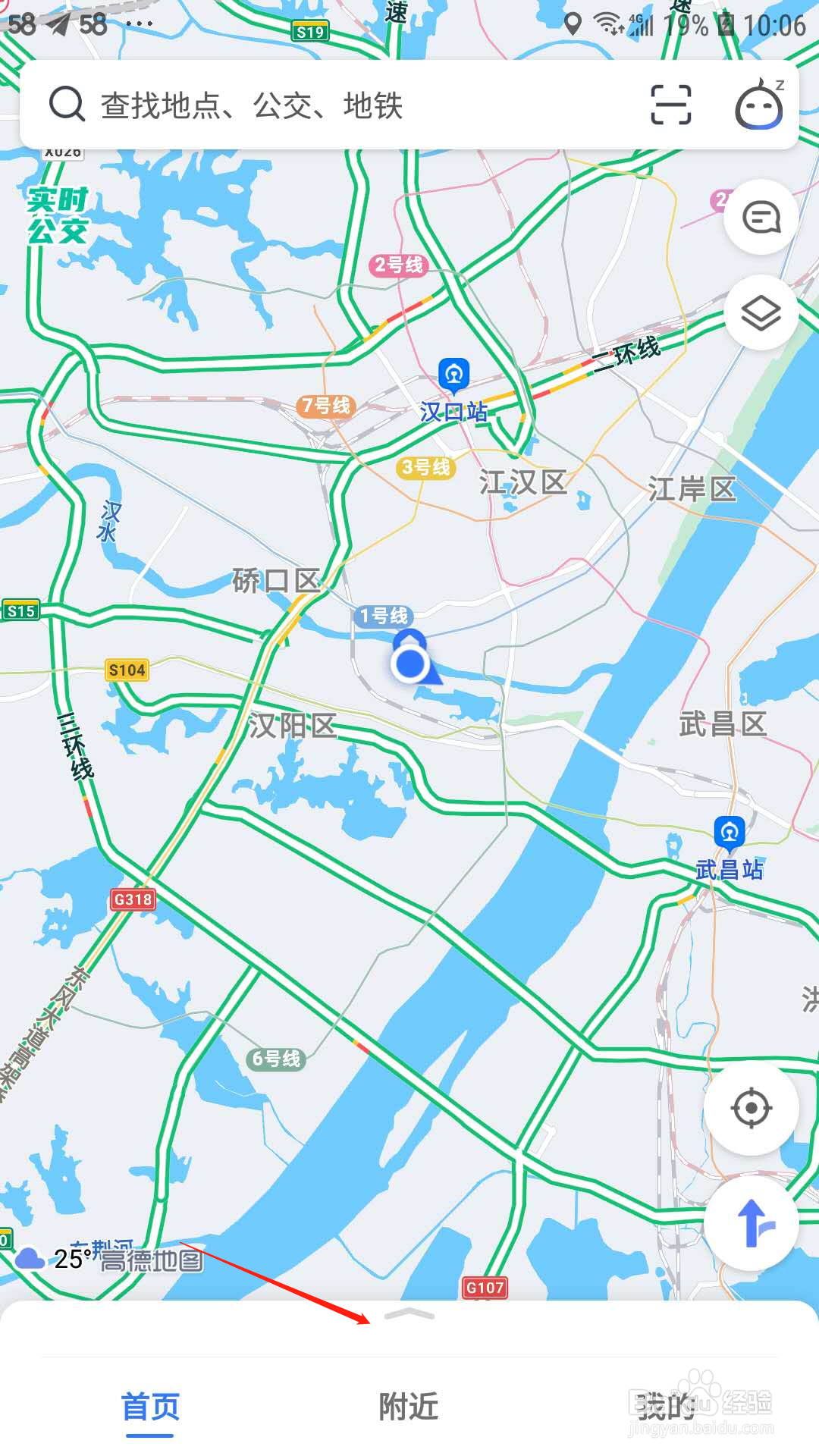
Task: Expand the bottom drawer handle
Action: point(409,1312)
